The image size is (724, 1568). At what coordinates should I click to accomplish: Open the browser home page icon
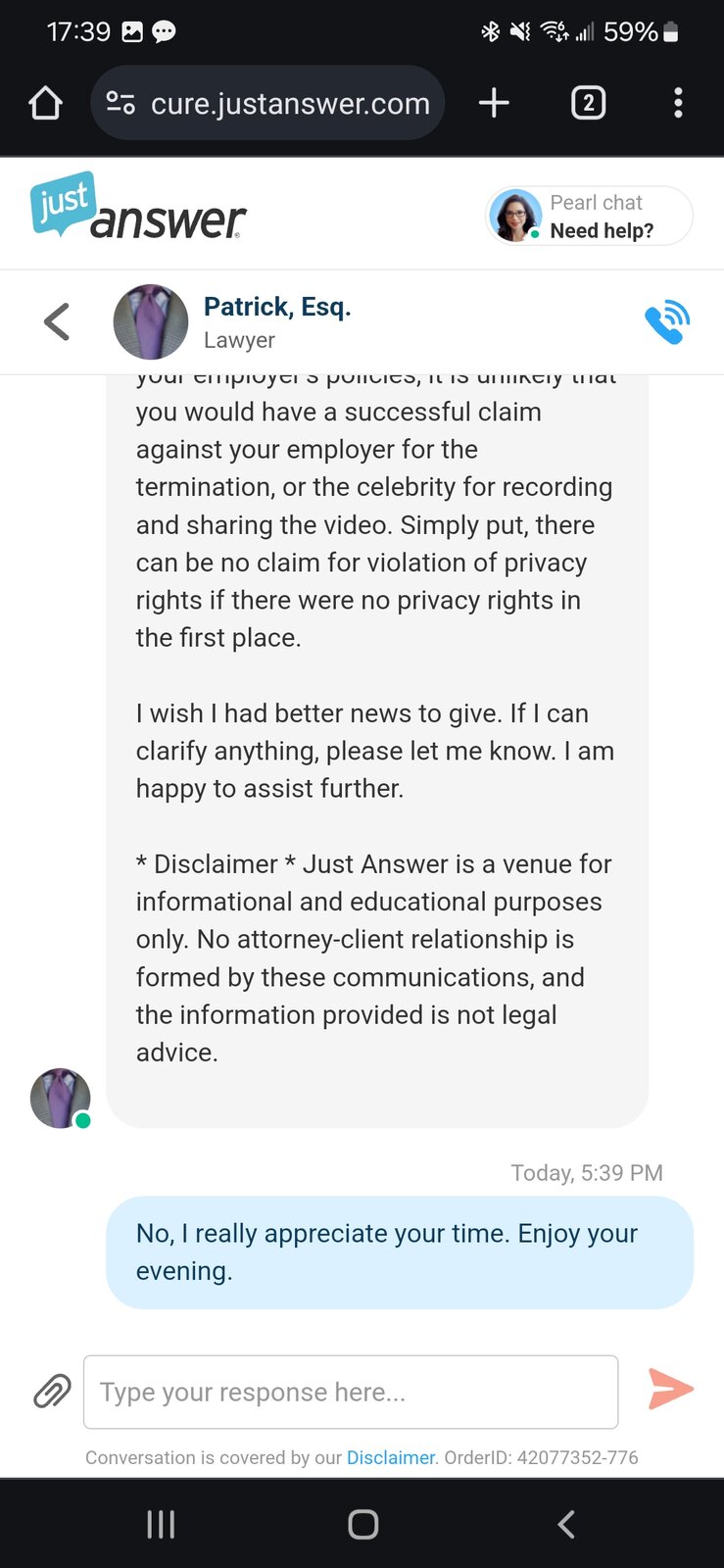[45, 103]
